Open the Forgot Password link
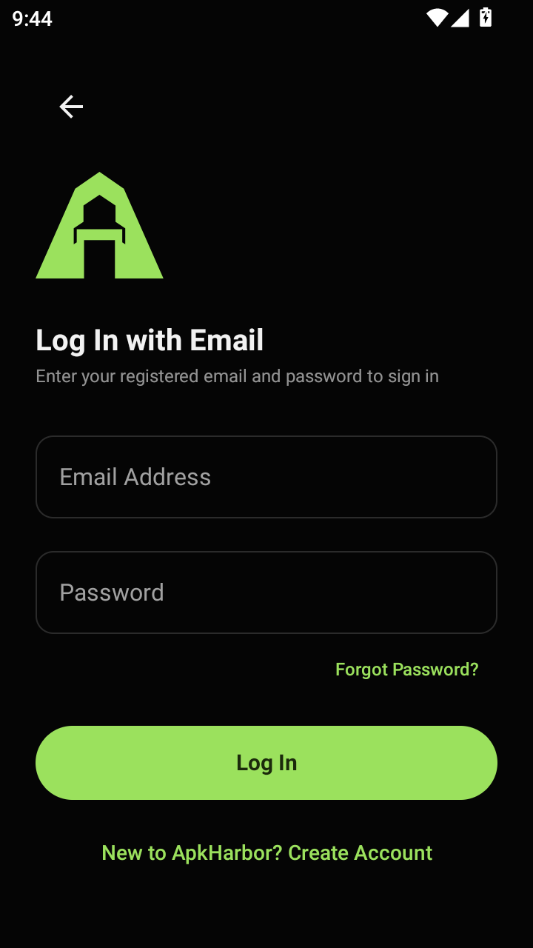 (407, 669)
